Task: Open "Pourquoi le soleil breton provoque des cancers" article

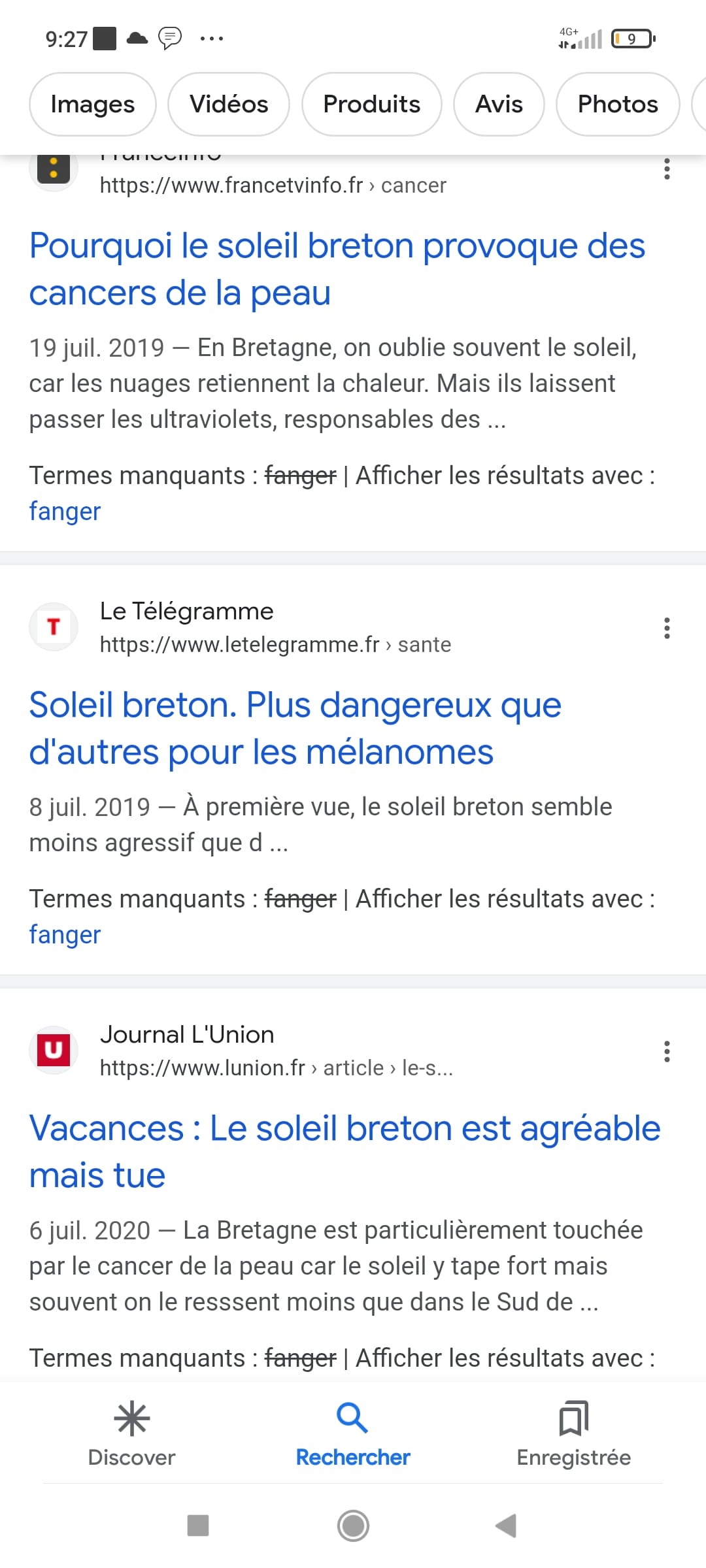Action: [337, 269]
